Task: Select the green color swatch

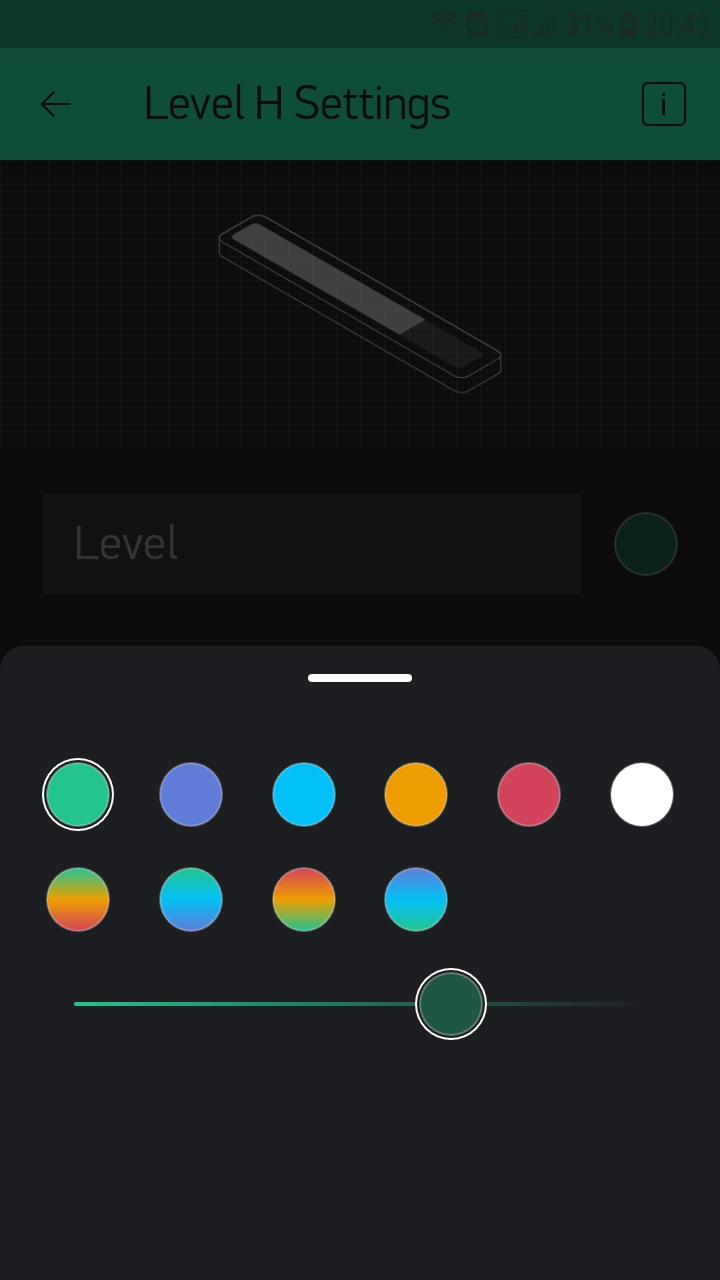Action: click(x=78, y=795)
